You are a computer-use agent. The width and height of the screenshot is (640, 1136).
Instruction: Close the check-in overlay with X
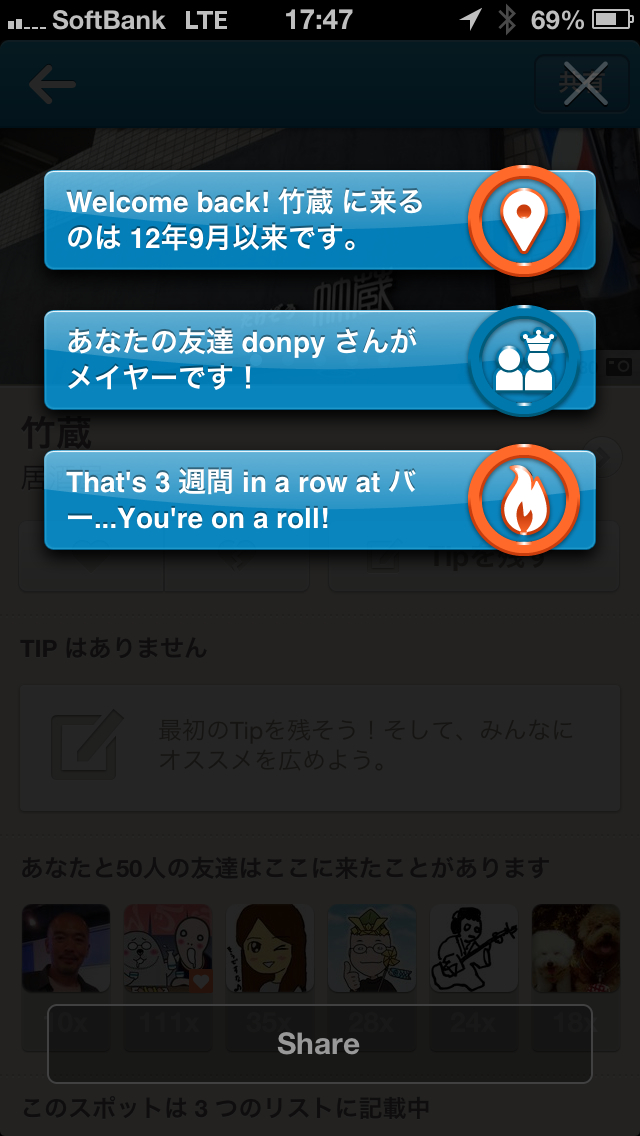[585, 83]
